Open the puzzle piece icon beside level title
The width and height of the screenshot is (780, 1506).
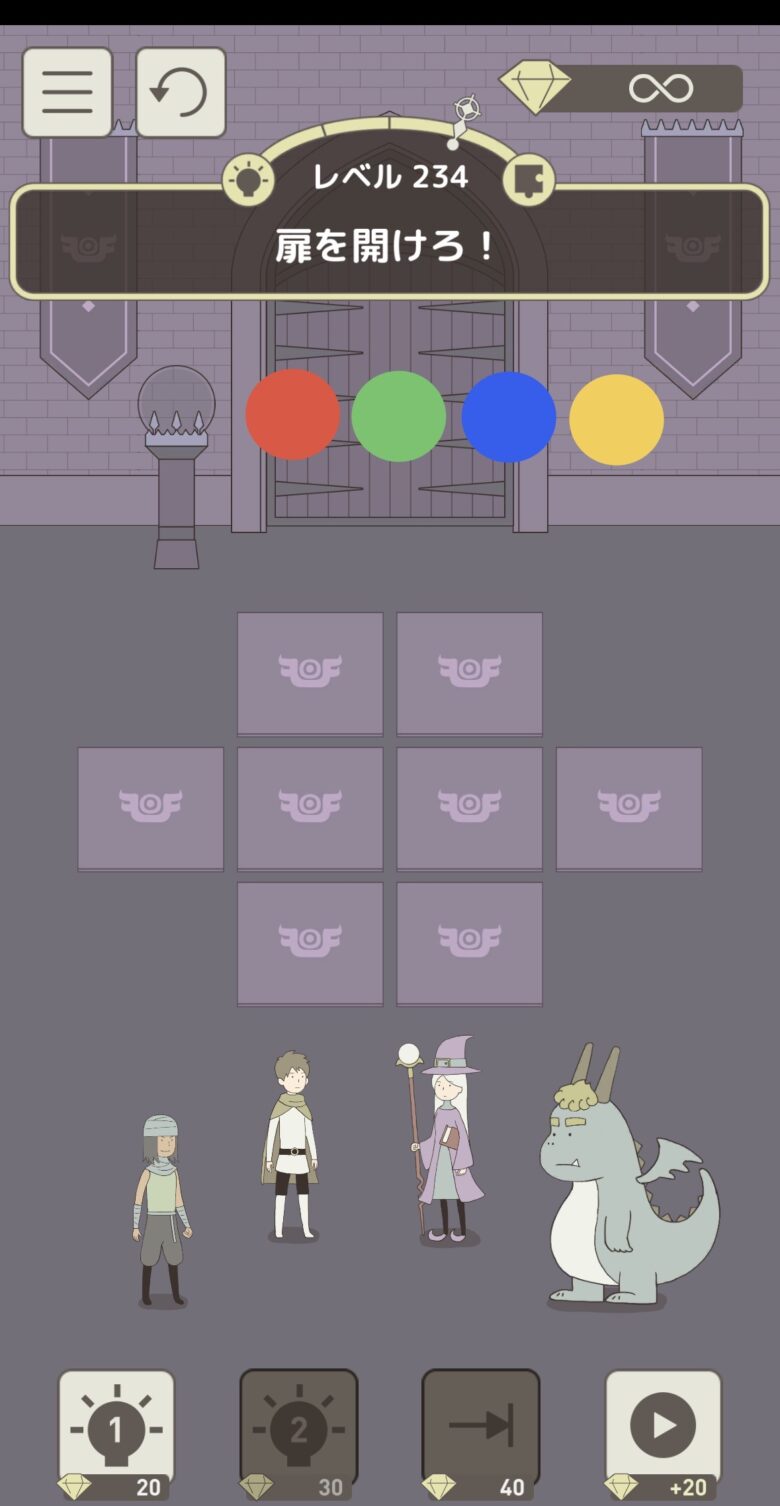527,181
